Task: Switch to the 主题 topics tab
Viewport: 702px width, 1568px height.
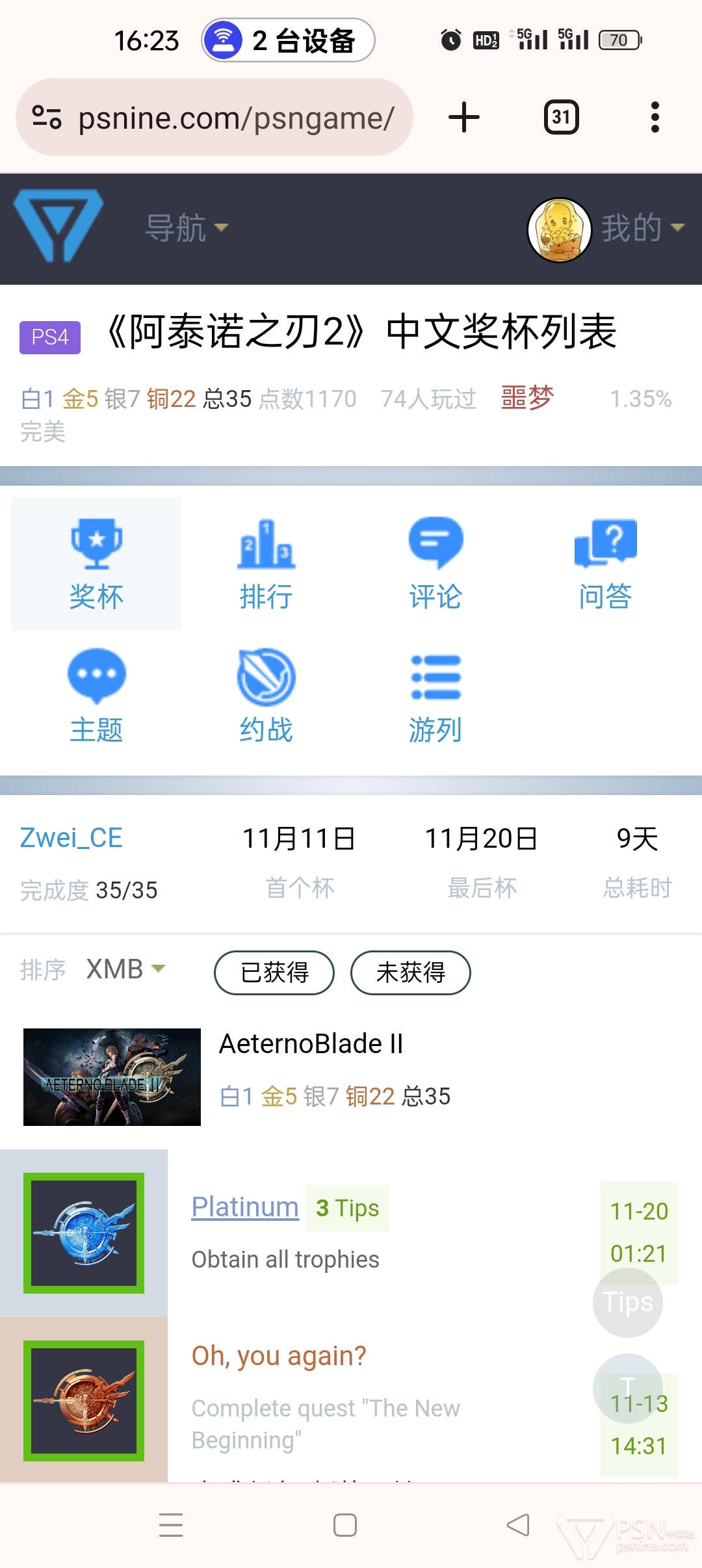Action: pyautogui.click(x=96, y=697)
